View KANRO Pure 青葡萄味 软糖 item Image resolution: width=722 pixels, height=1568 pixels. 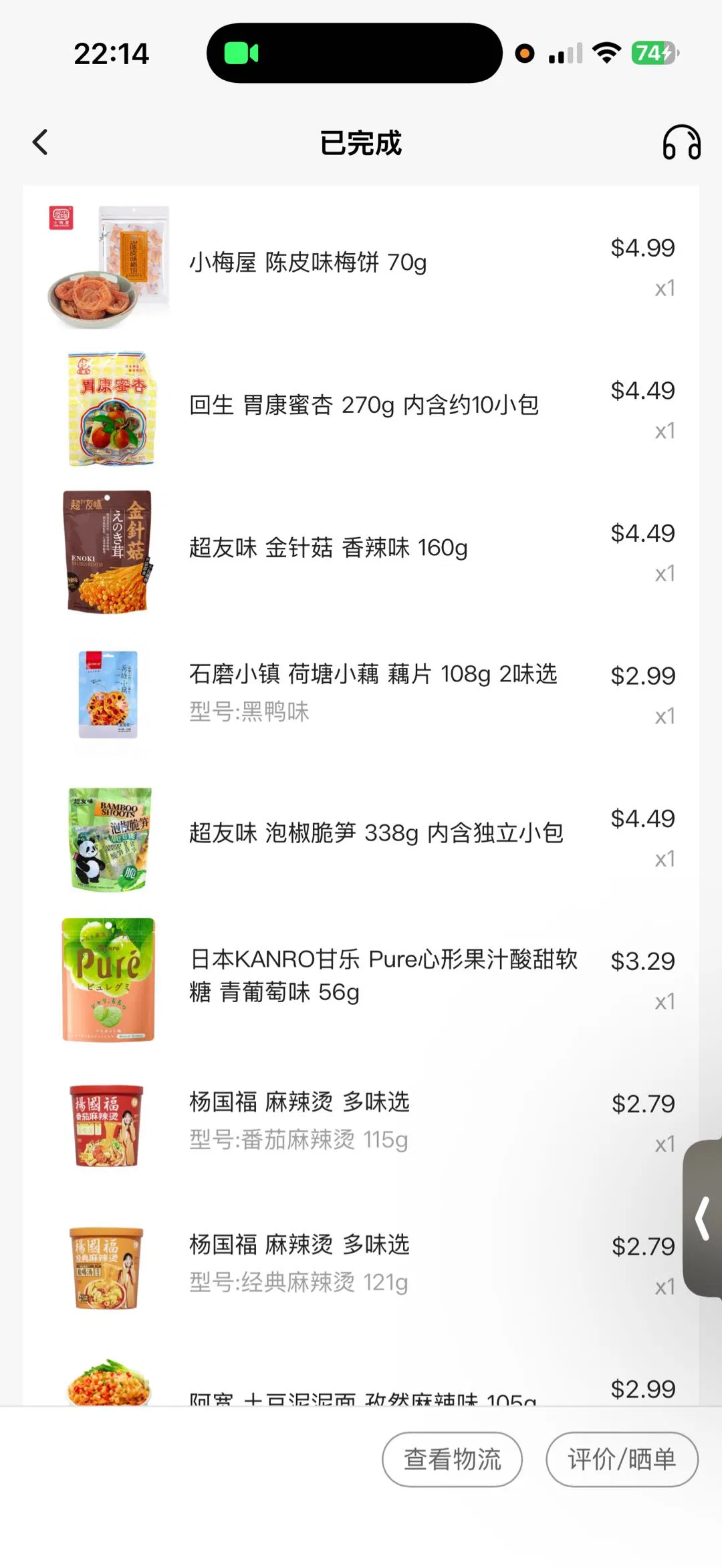coord(382,975)
